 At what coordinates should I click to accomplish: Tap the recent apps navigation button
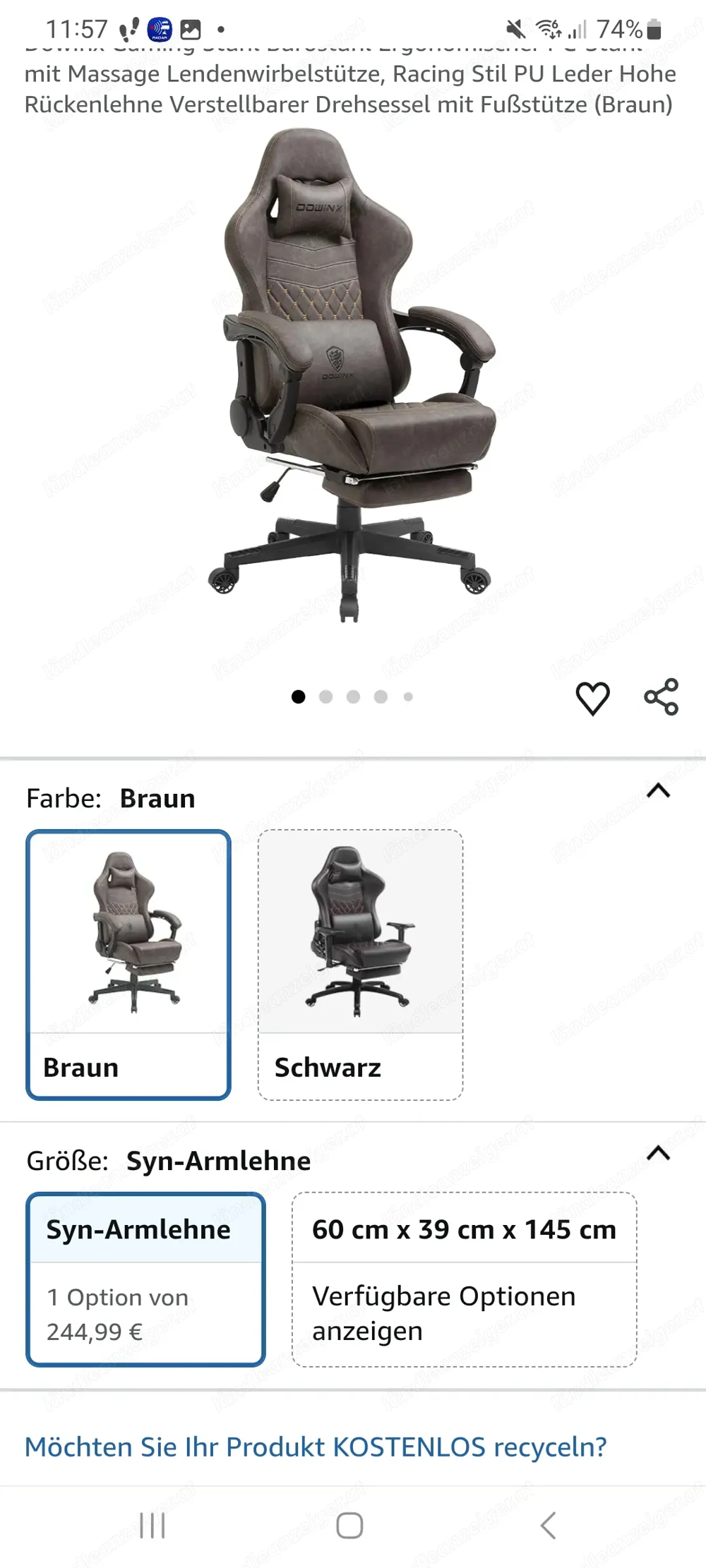click(150, 1525)
